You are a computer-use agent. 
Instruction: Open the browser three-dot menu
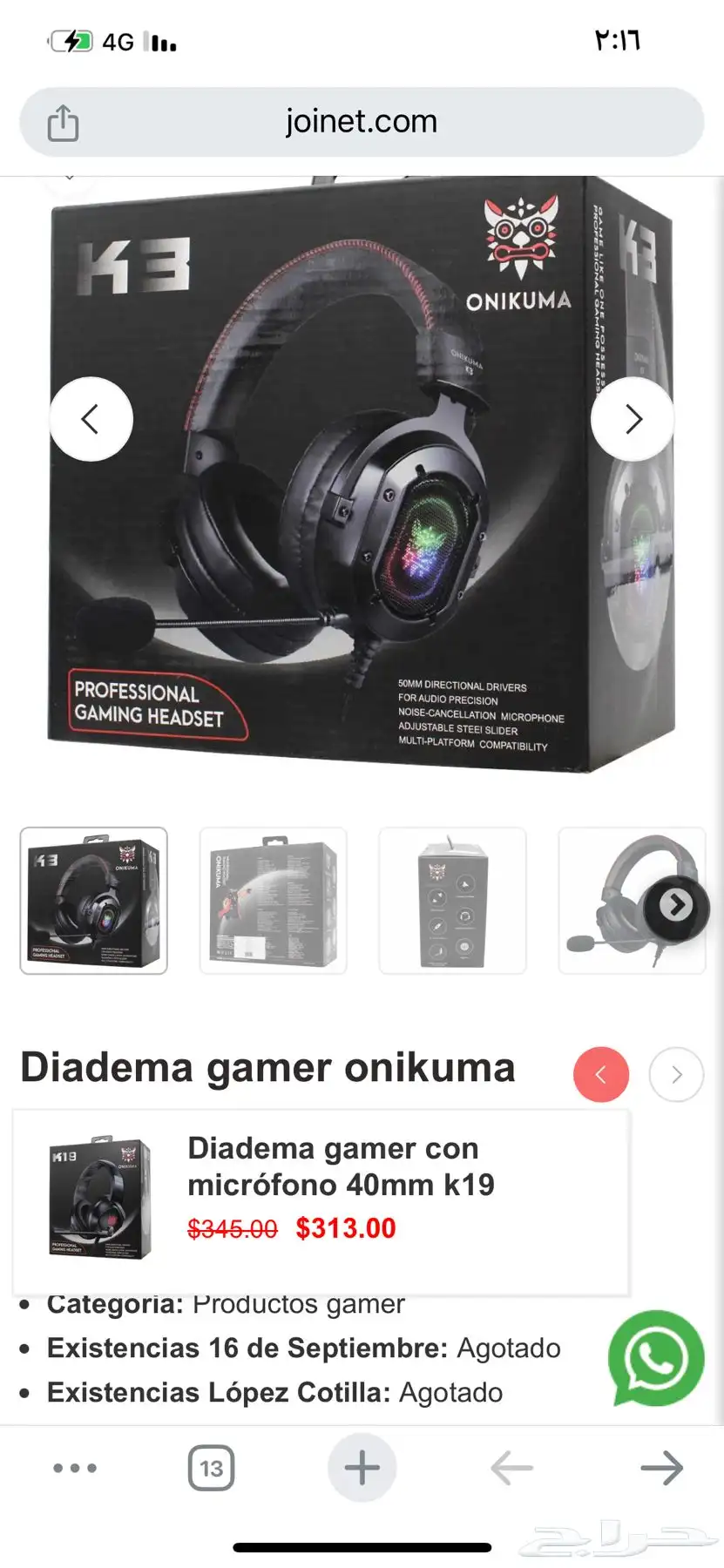click(75, 1468)
